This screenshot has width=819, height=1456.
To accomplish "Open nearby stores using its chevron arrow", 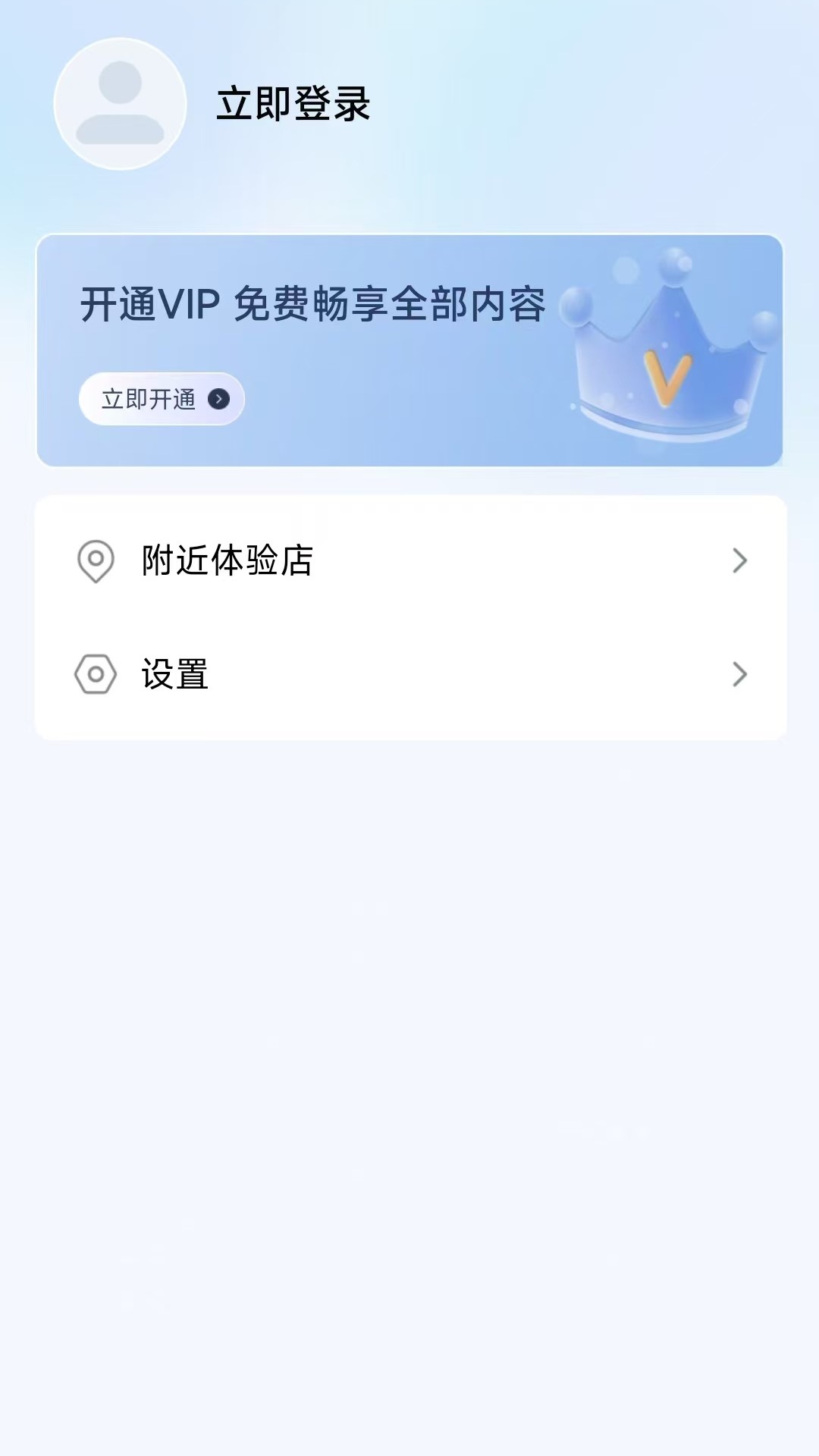I will coord(739,561).
